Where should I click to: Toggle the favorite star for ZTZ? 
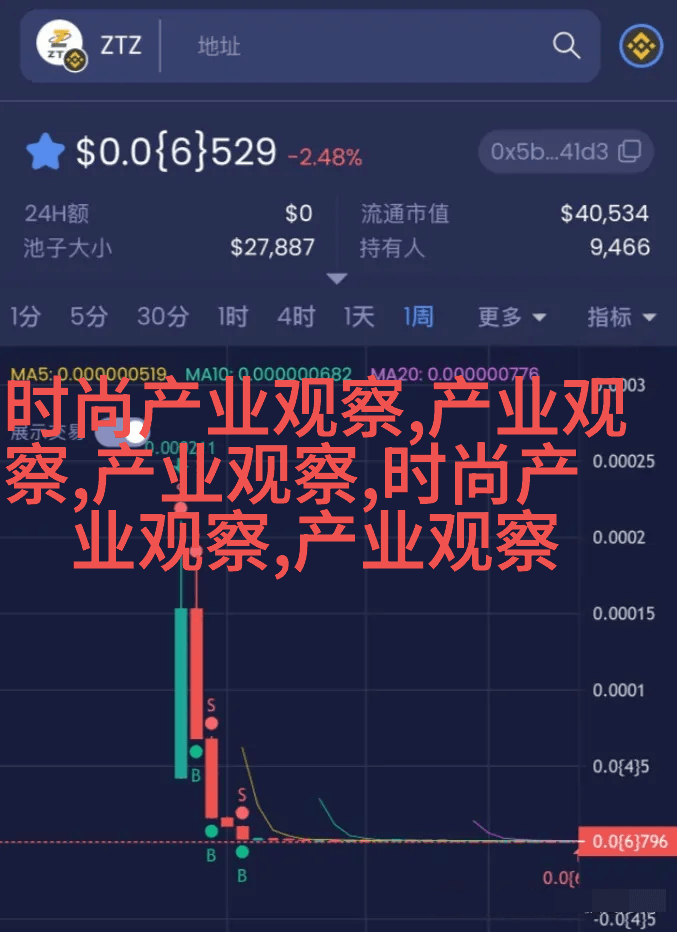tap(46, 153)
